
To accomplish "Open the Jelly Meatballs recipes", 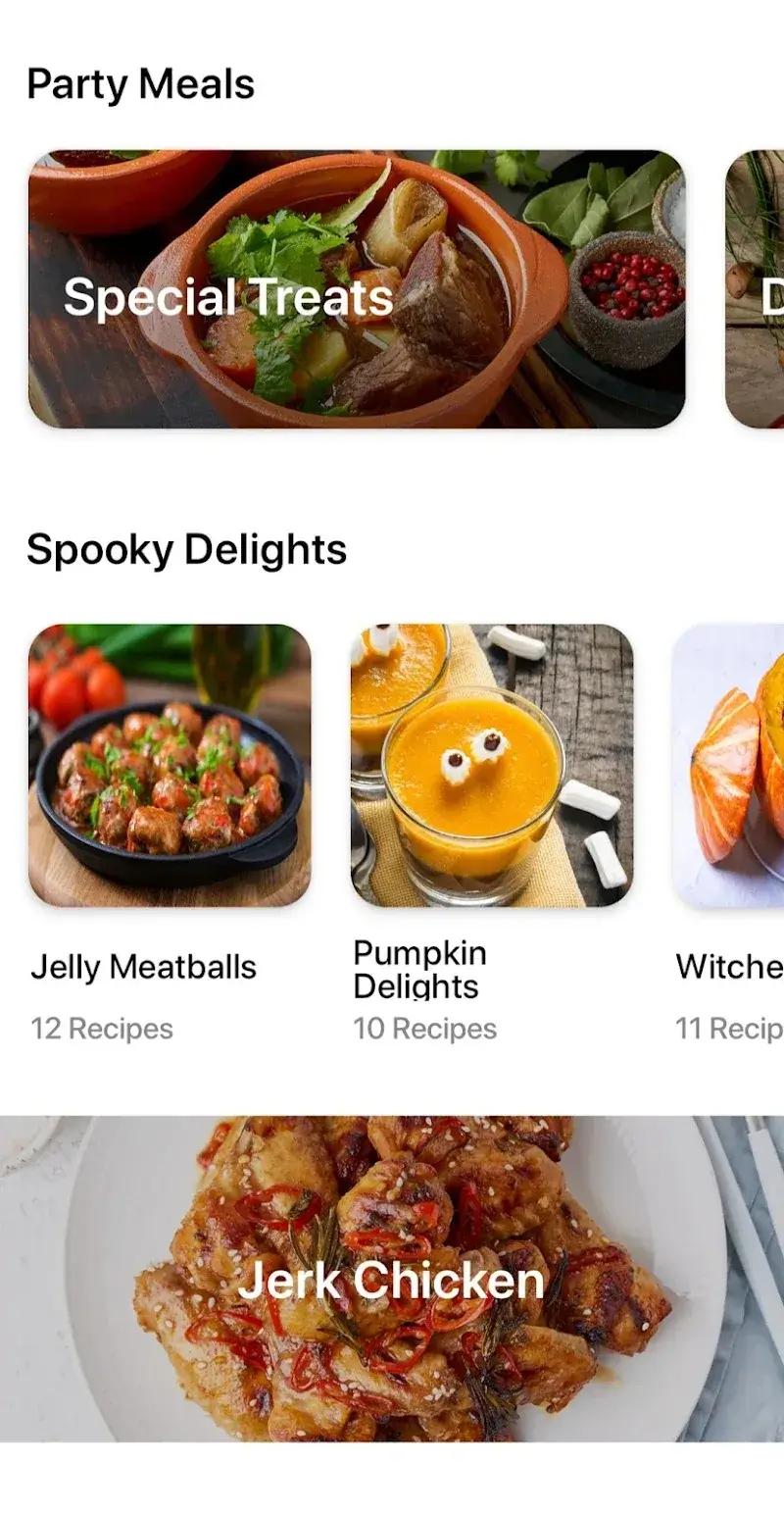I will (170, 766).
